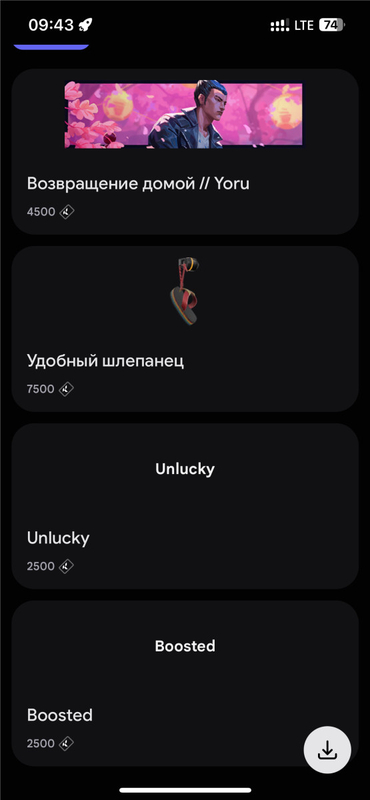The width and height of the screenshot is (370, 800).
Task: Open the Возвращение домой // Yoru card
Action: click(x=185, y=152)
